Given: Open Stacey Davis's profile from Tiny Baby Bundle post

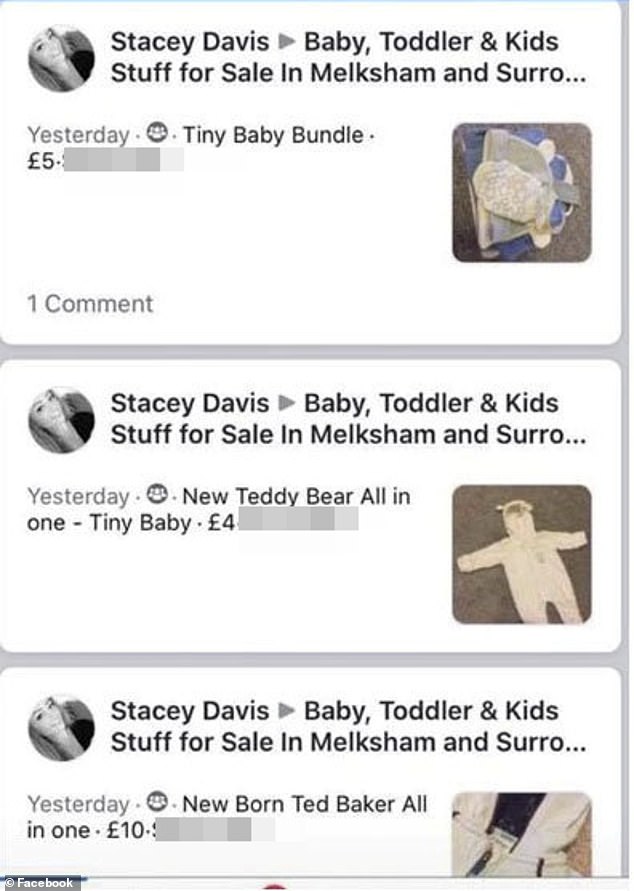Looking at the screenshot, I should [190, 42].
